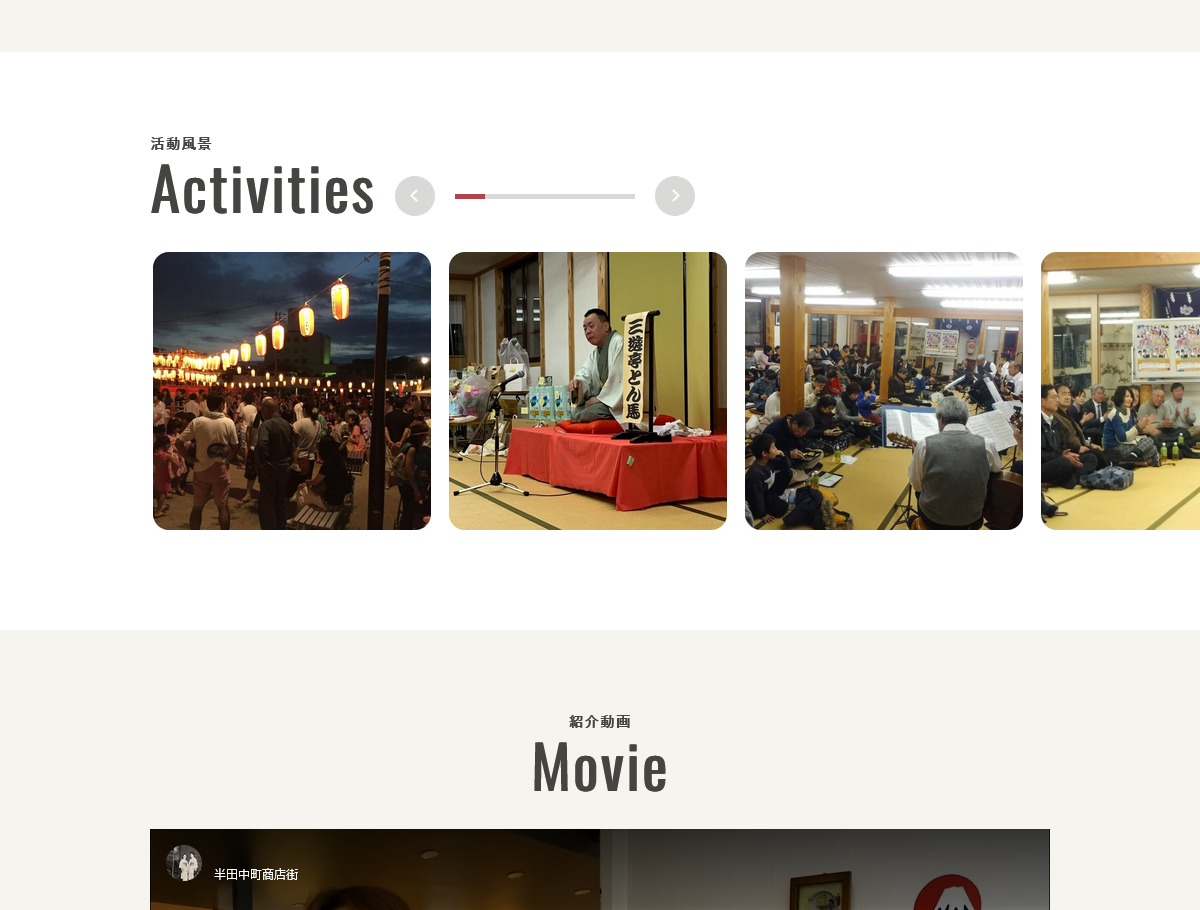Image resolution: width=1200 pixels, height=910 pixels.
Task: Open the seated audience clapping photo
Action: (1120, 391)
